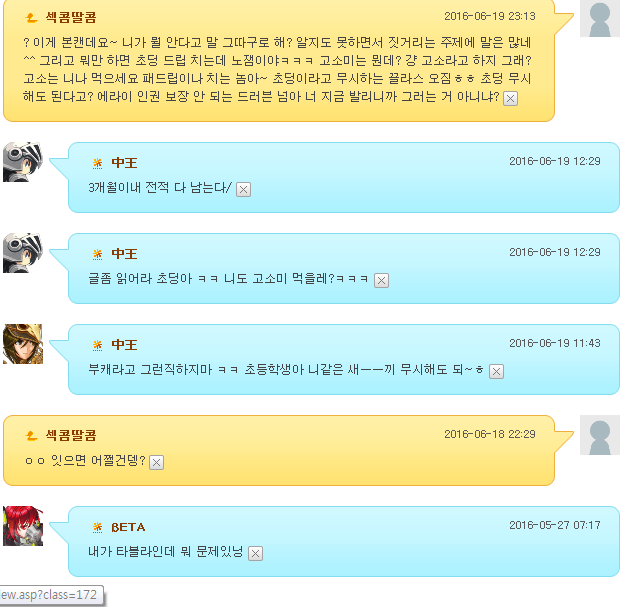
Task: Open 석콤딸콤's name on the 2016-06-18 comment
Action: pyautogui.click(x=71, y=435)
